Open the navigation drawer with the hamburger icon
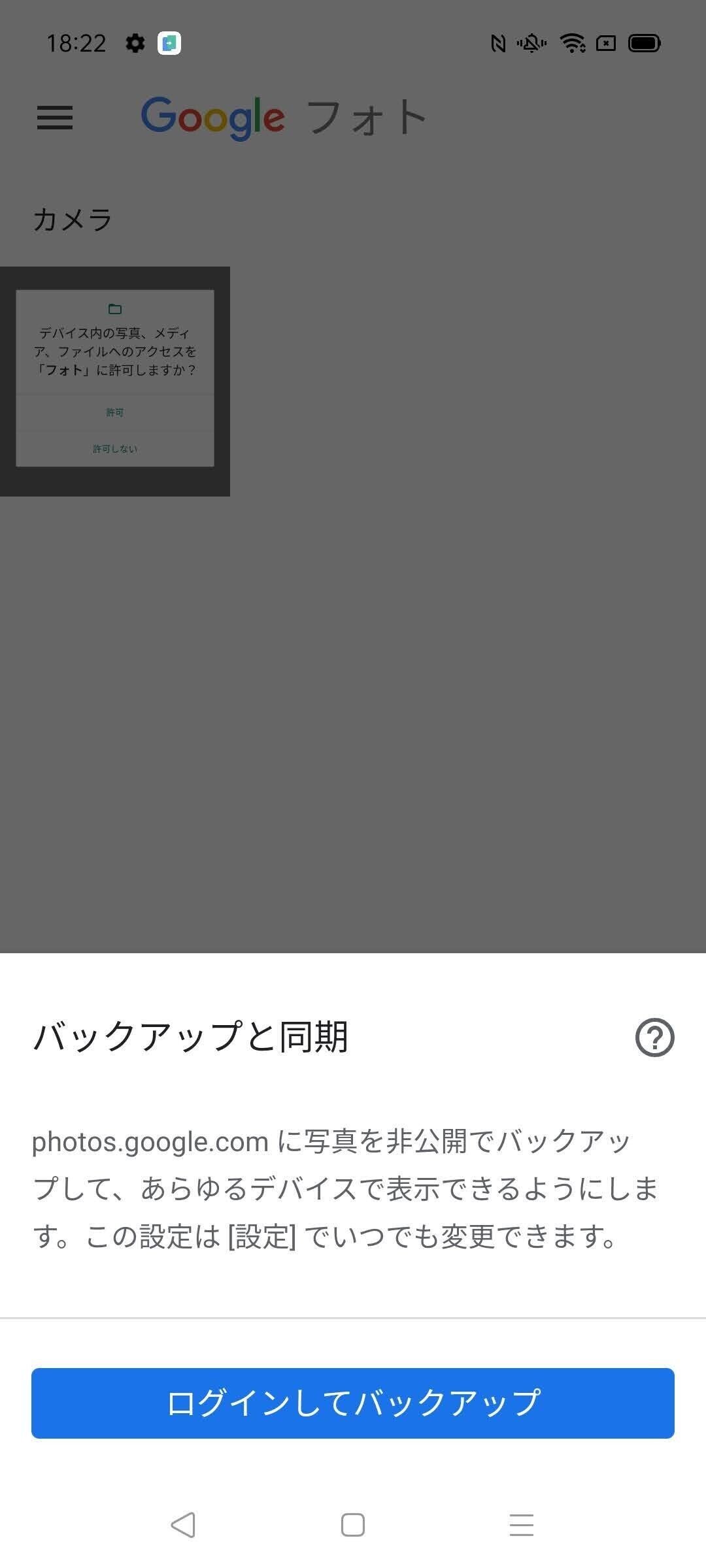The image size is (706, 1568). coord(54,118)
